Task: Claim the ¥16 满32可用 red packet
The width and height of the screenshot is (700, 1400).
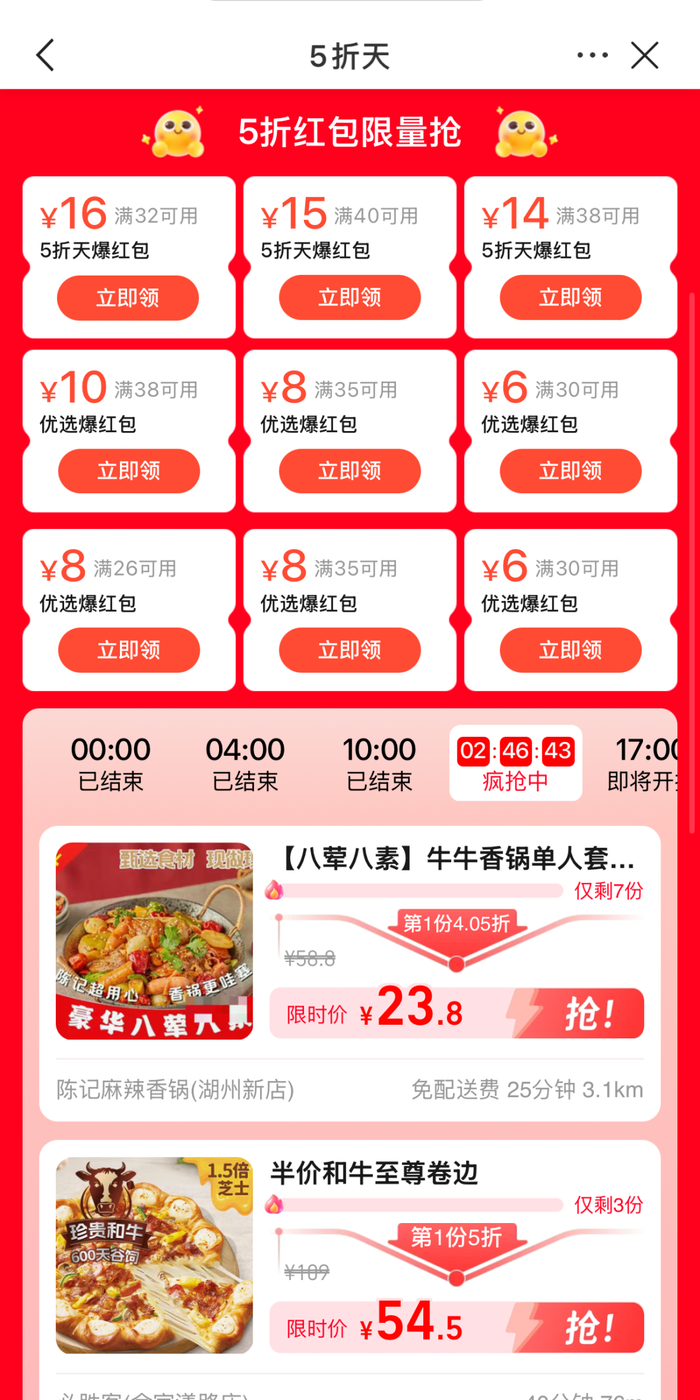Action: [128, 298]
